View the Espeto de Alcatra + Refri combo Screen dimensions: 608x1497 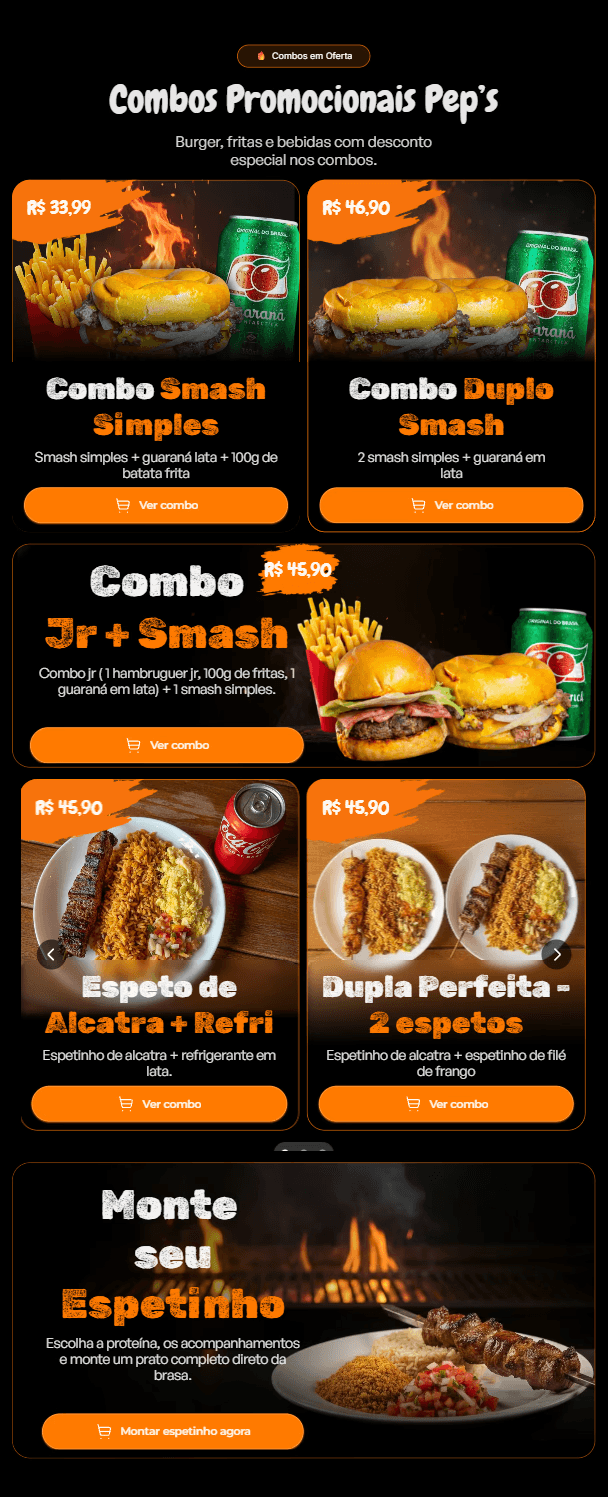pyautogui.click(x=159, y=1104)
